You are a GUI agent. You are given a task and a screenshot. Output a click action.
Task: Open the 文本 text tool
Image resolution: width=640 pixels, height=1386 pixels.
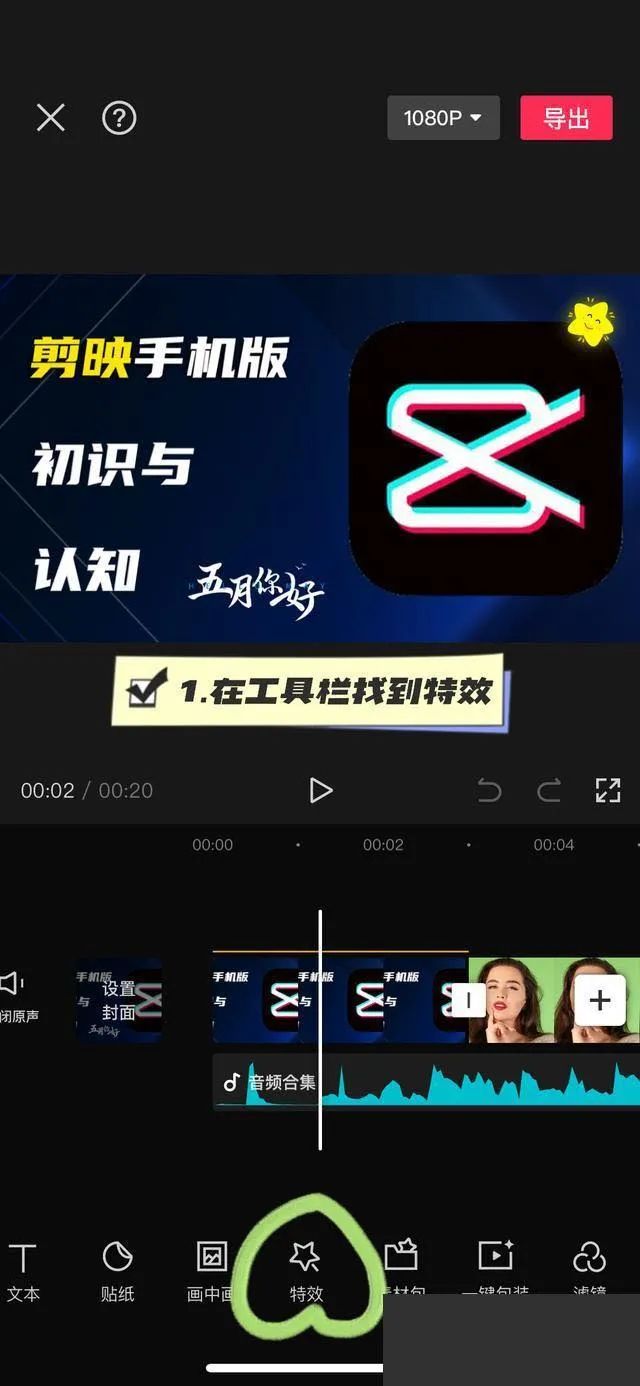pos(23,1270)
